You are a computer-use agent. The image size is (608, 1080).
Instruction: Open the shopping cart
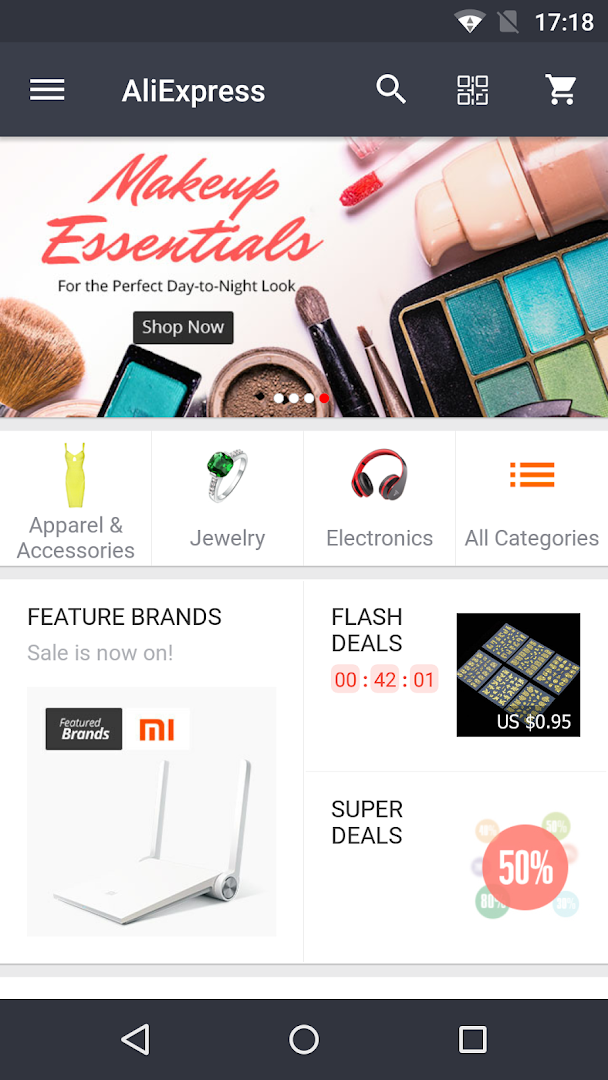pos(561,90)
